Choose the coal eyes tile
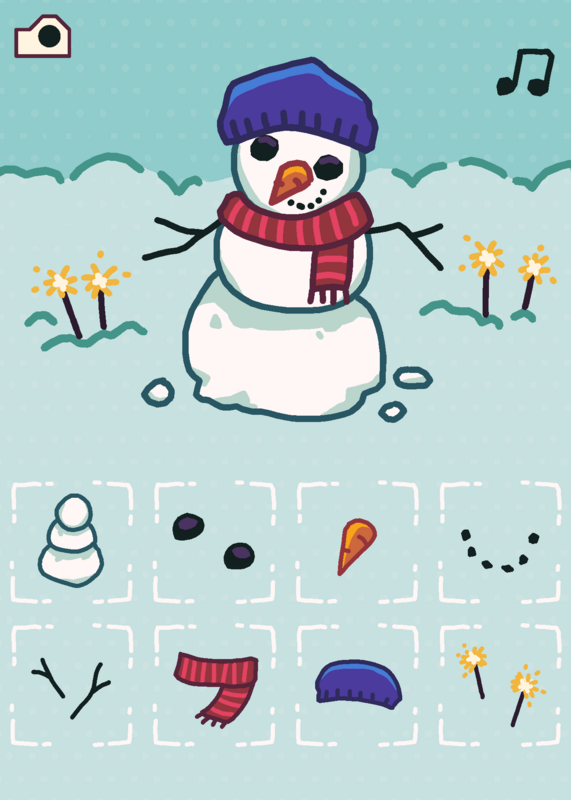 tap(214, 542)
